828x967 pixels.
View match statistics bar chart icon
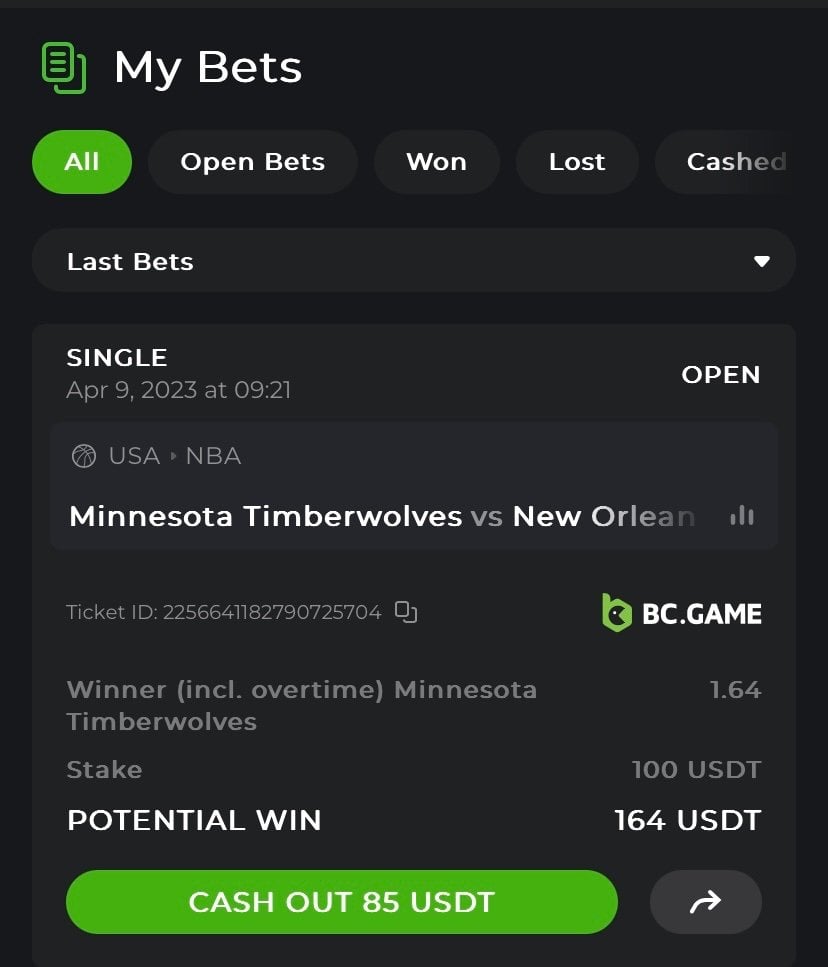click(x=742, y=516)
